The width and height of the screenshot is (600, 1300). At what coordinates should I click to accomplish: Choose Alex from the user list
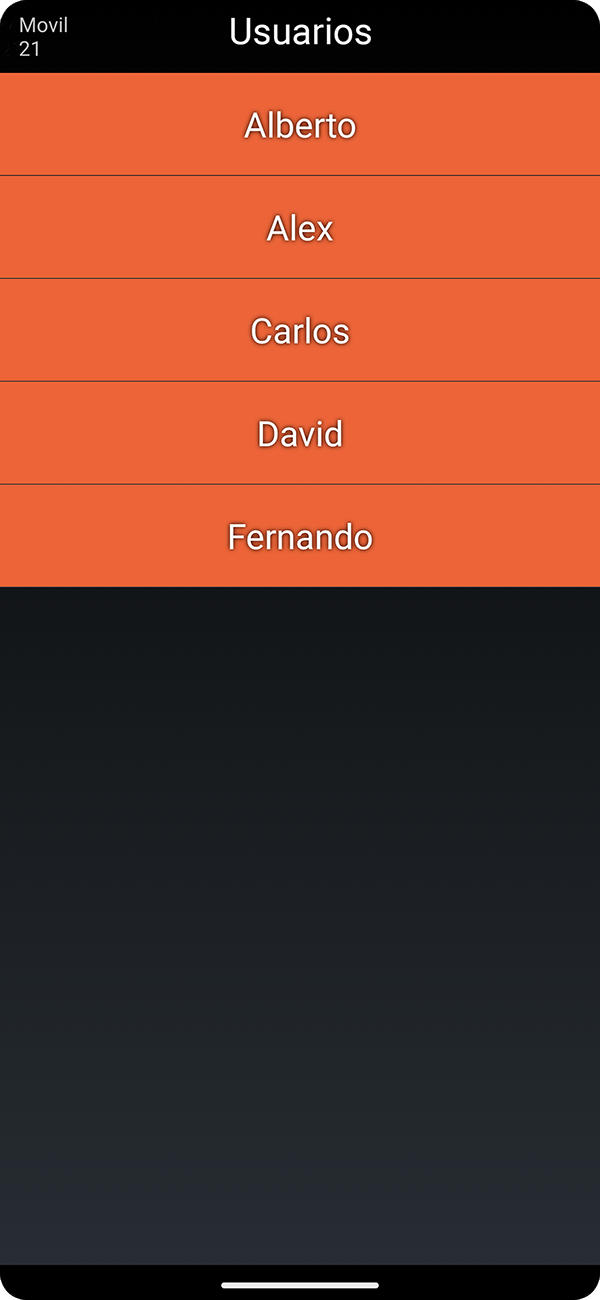[300, 228]
